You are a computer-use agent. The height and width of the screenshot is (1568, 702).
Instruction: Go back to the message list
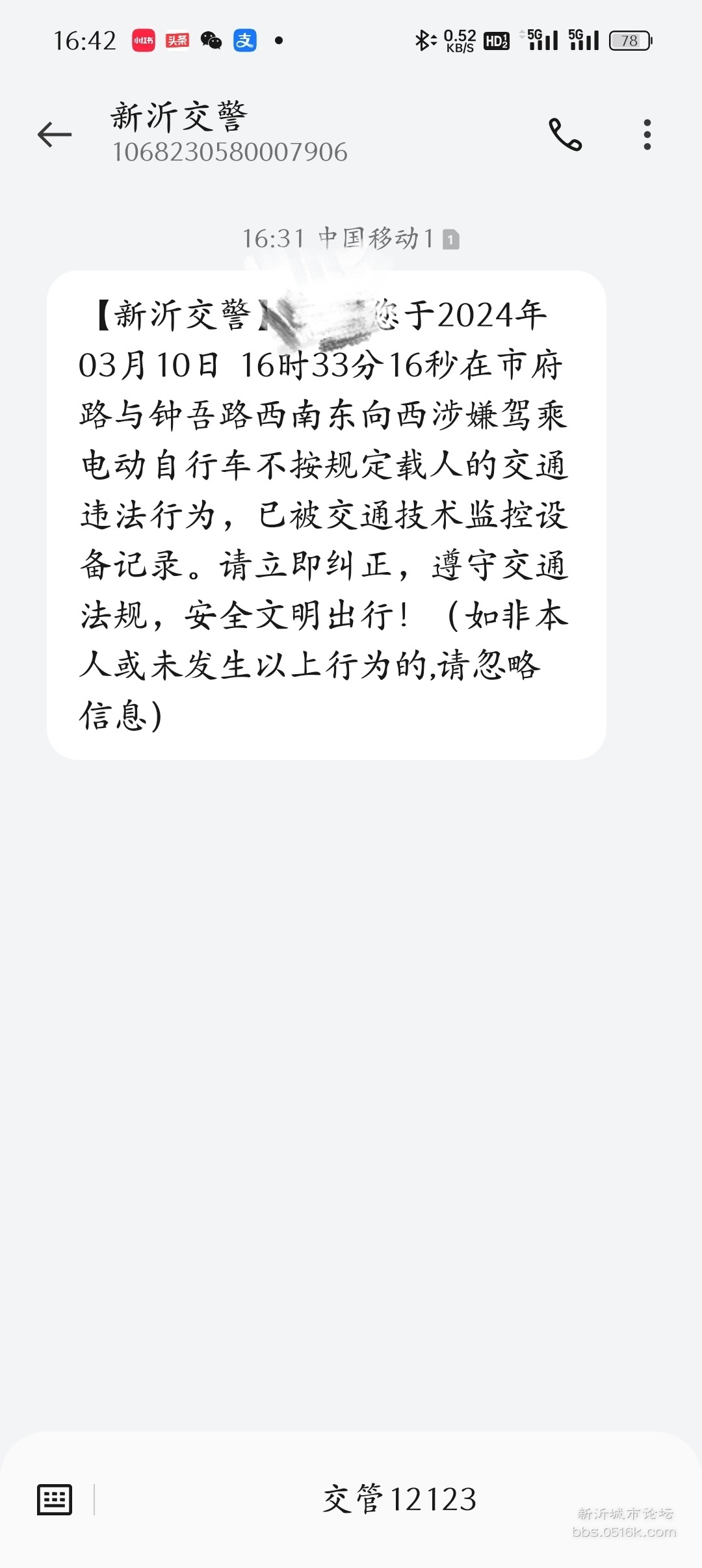tap(55, 135)
